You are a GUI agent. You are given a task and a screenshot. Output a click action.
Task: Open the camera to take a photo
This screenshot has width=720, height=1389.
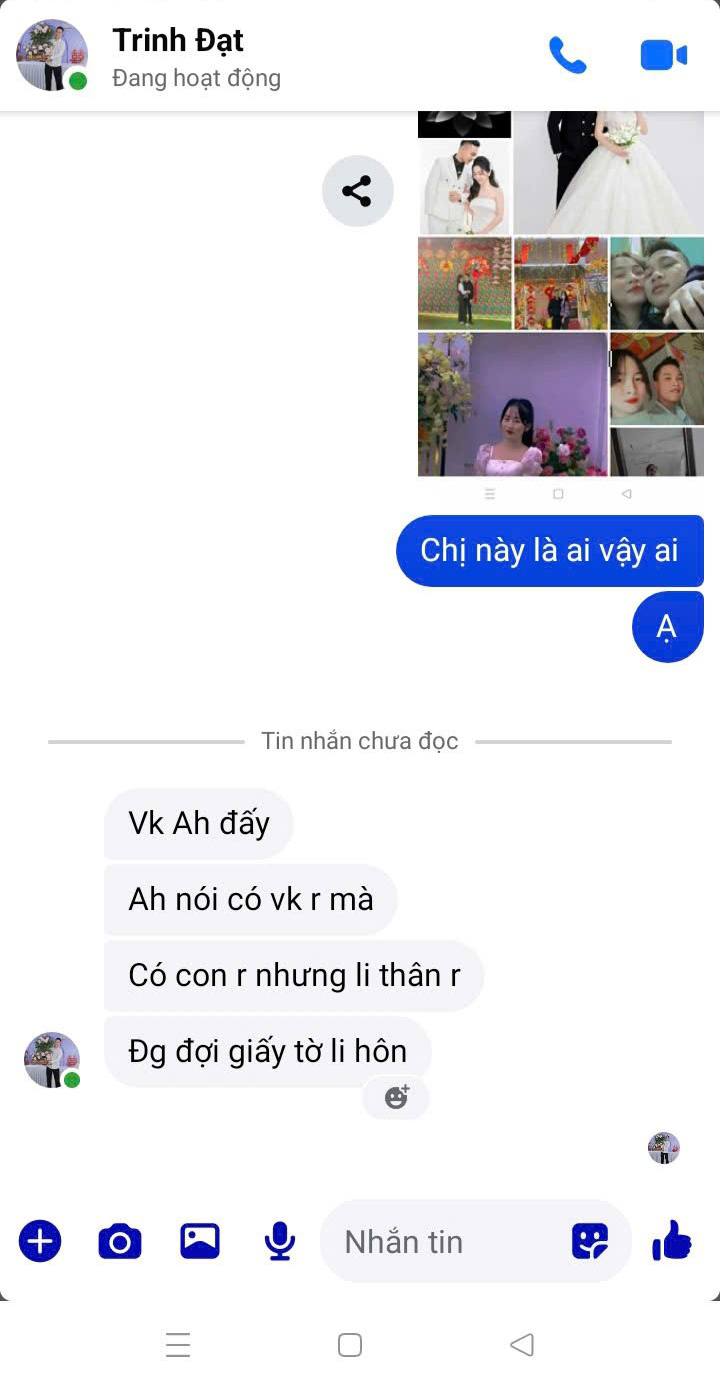coord(120,1241)
